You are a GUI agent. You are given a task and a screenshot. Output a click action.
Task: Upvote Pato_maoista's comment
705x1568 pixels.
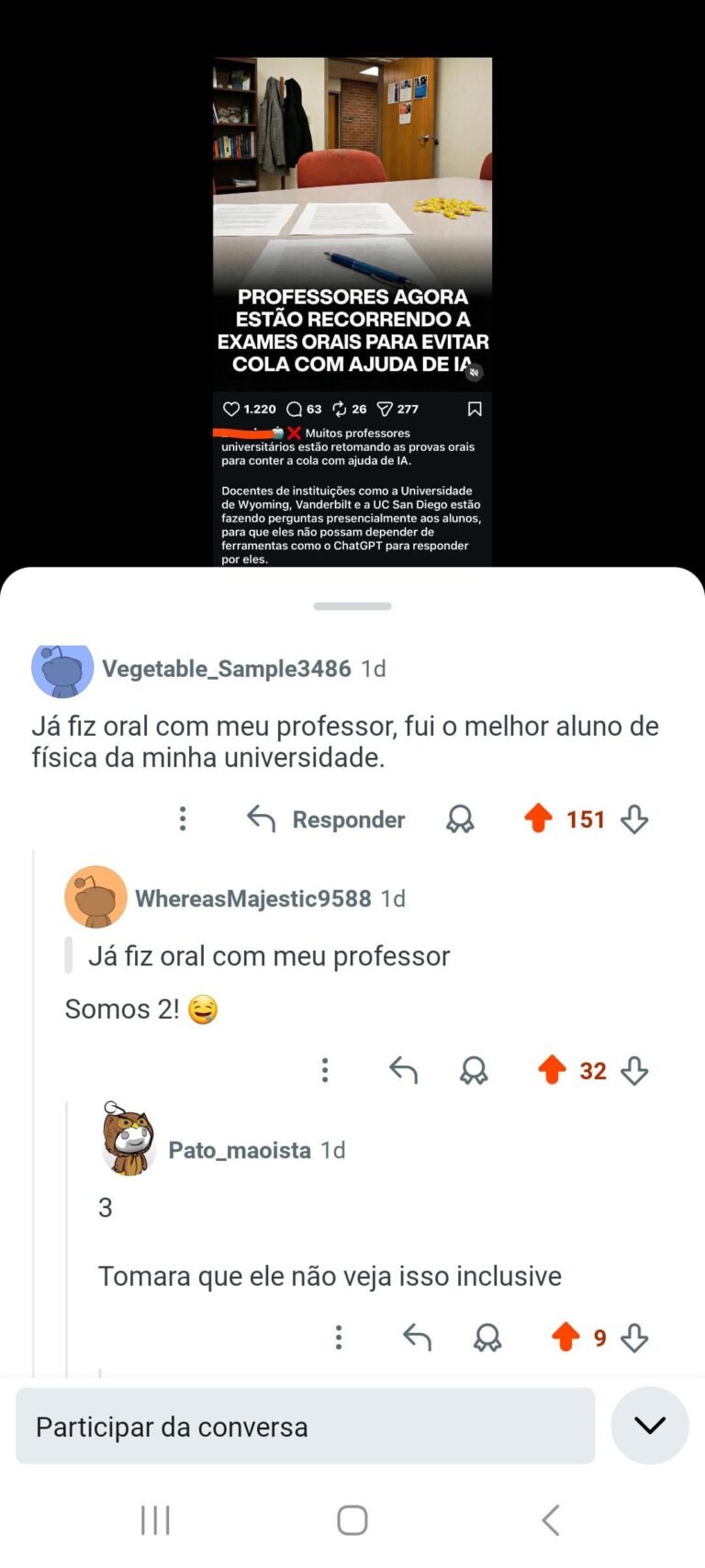pos(565,1337)
